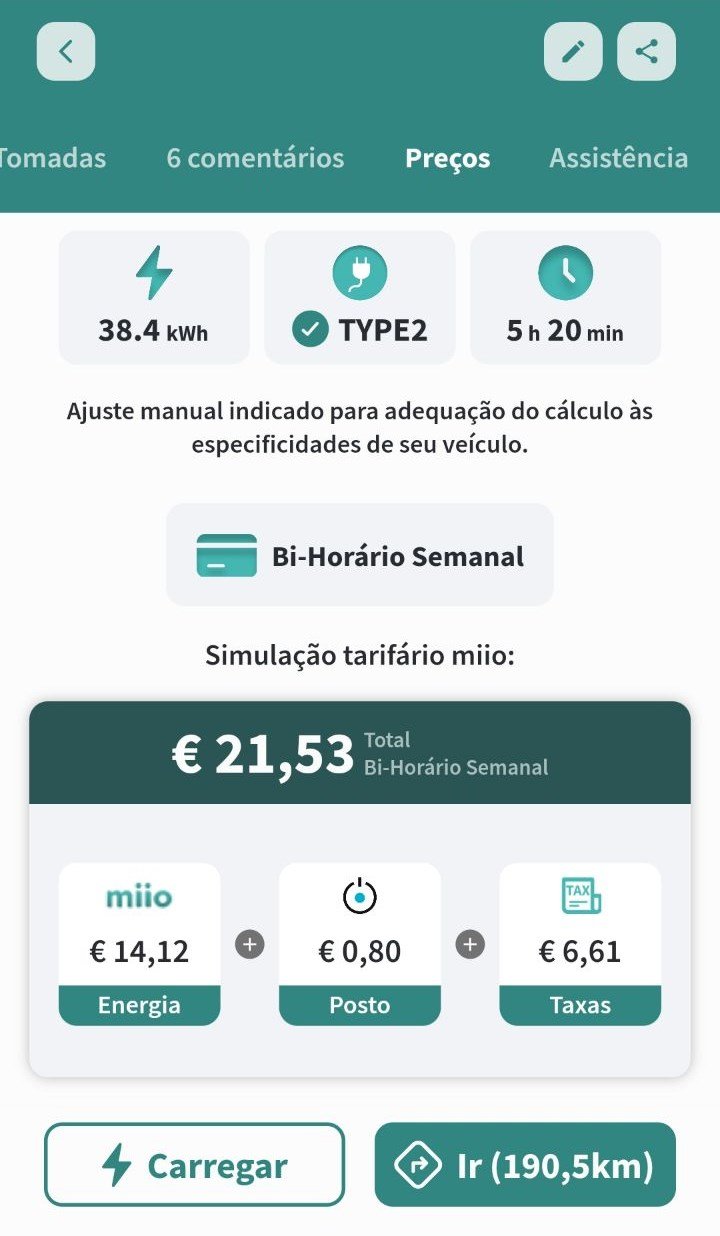
Task: Change the Bi-Horário Semanal tariff
Action: tap(360, 555)
